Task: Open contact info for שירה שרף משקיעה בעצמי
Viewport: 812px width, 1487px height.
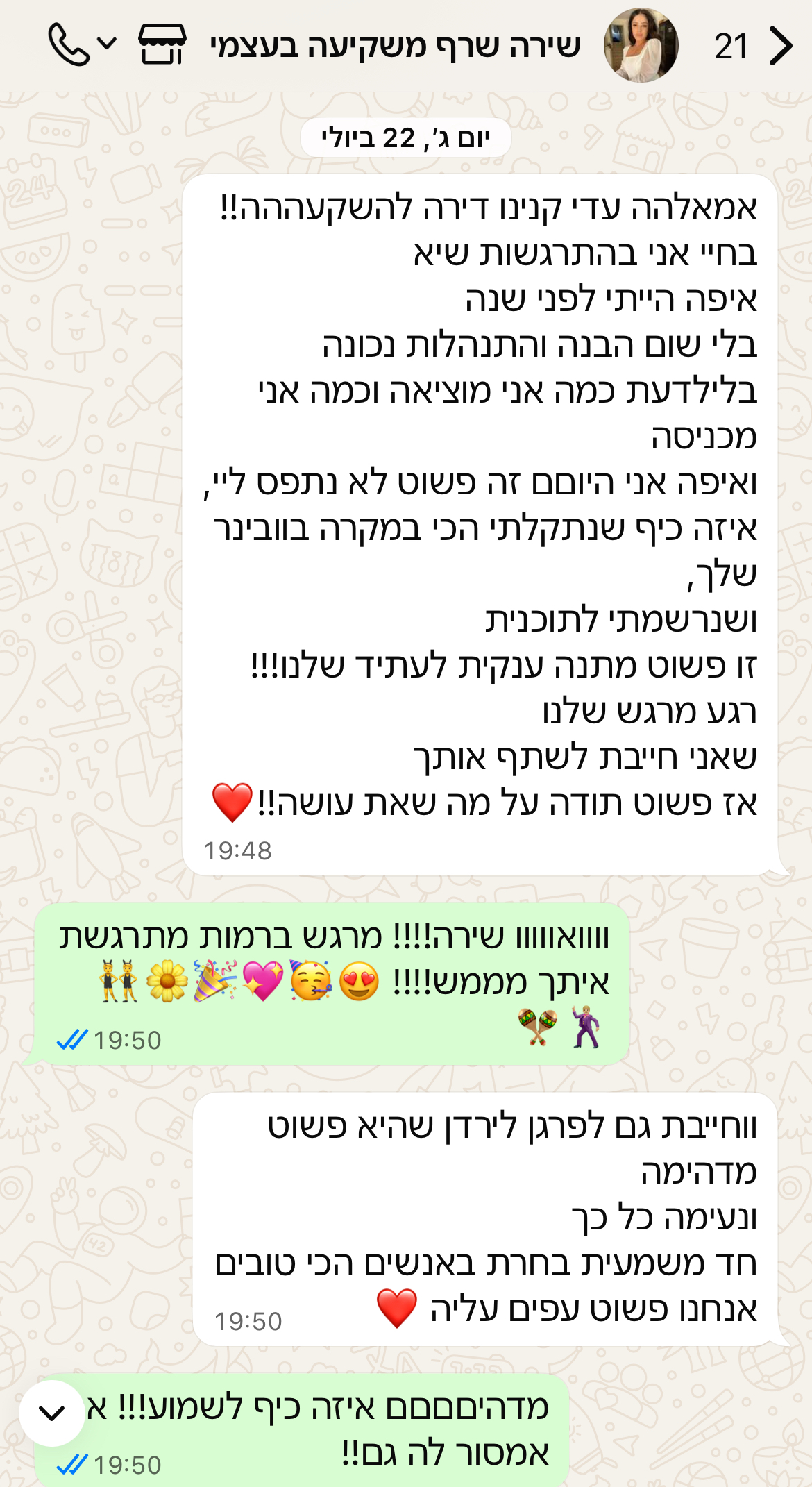Action: coord(395,46)
